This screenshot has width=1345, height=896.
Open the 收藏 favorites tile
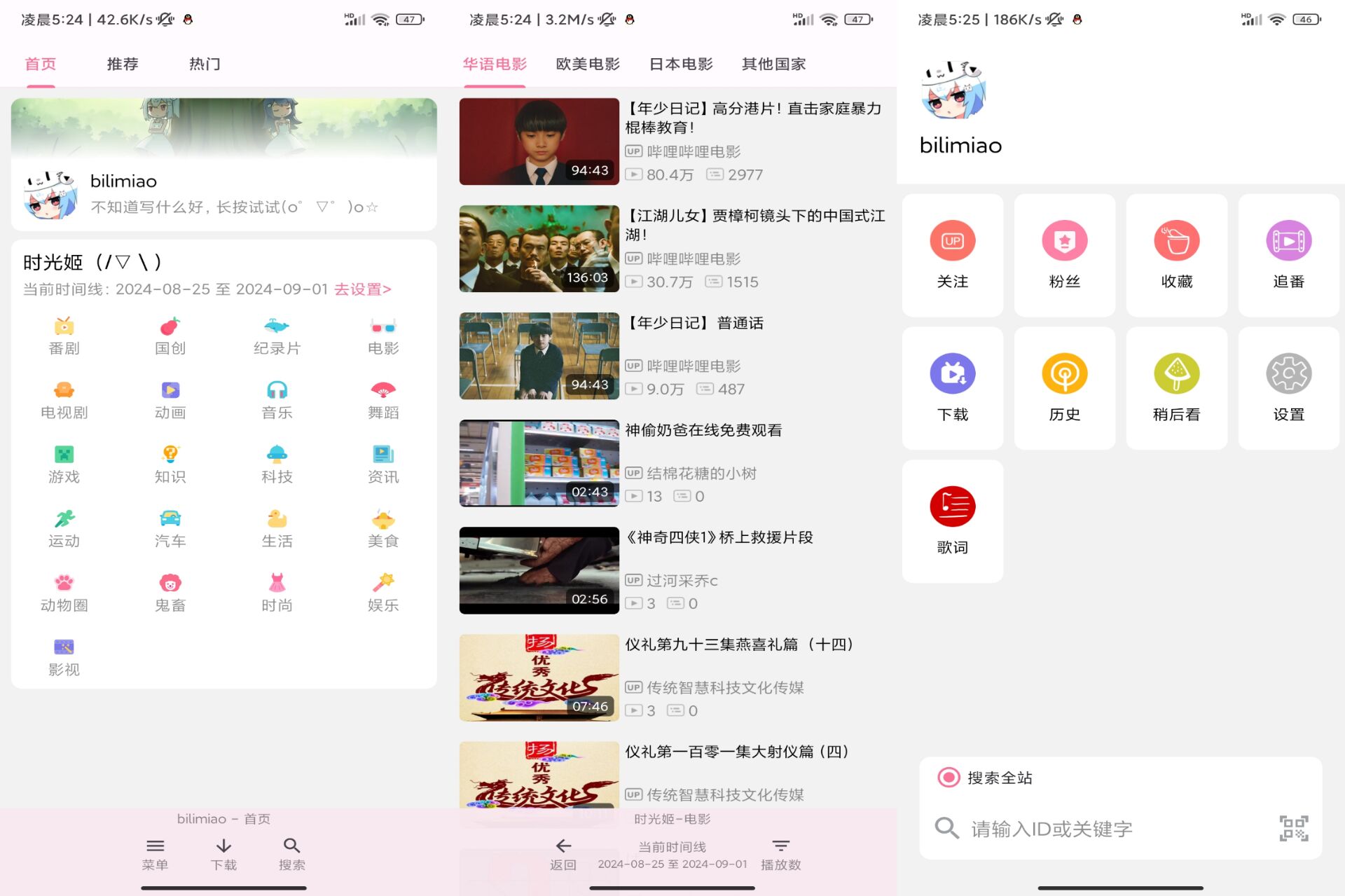1176,256
